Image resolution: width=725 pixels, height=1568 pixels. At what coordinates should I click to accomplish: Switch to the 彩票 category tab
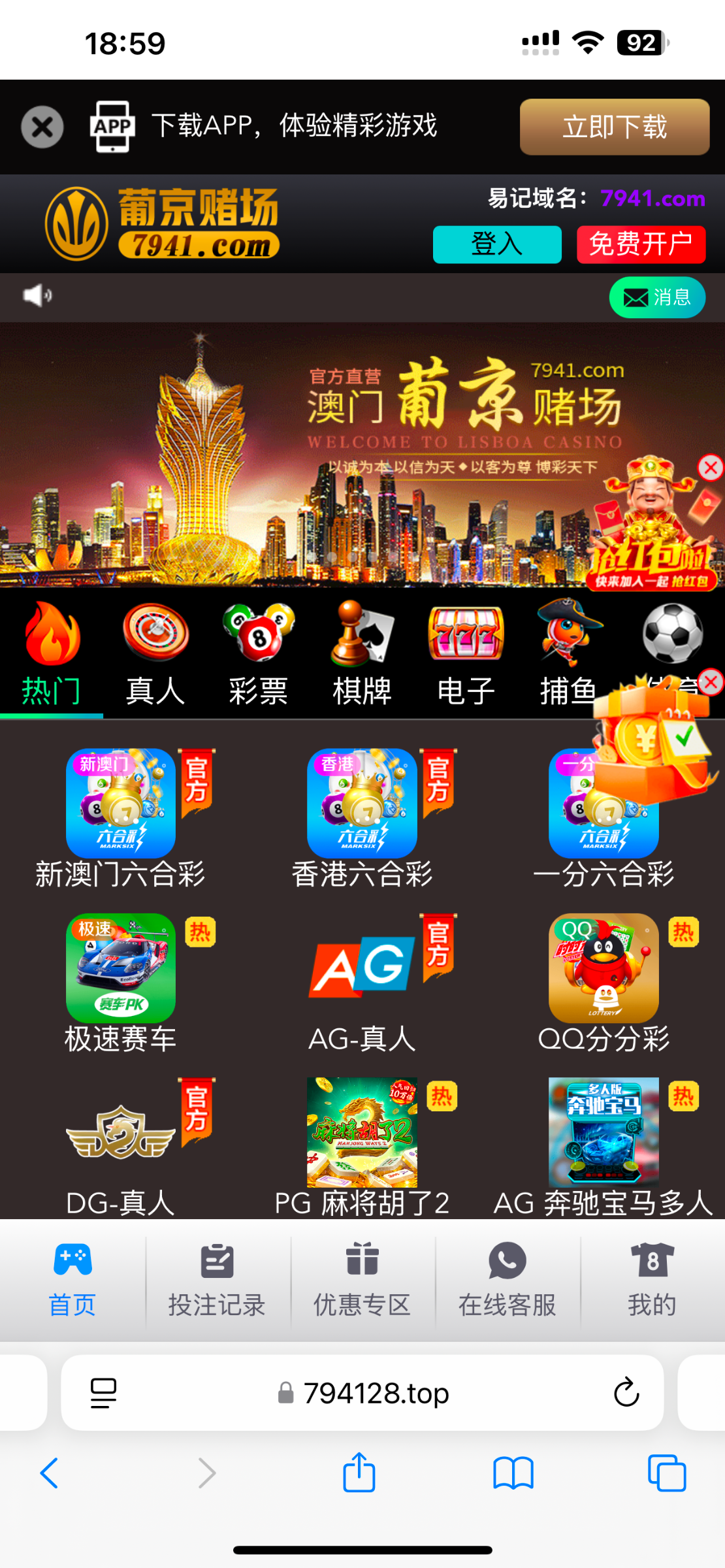pyautogui.click(x=259, y=653)
